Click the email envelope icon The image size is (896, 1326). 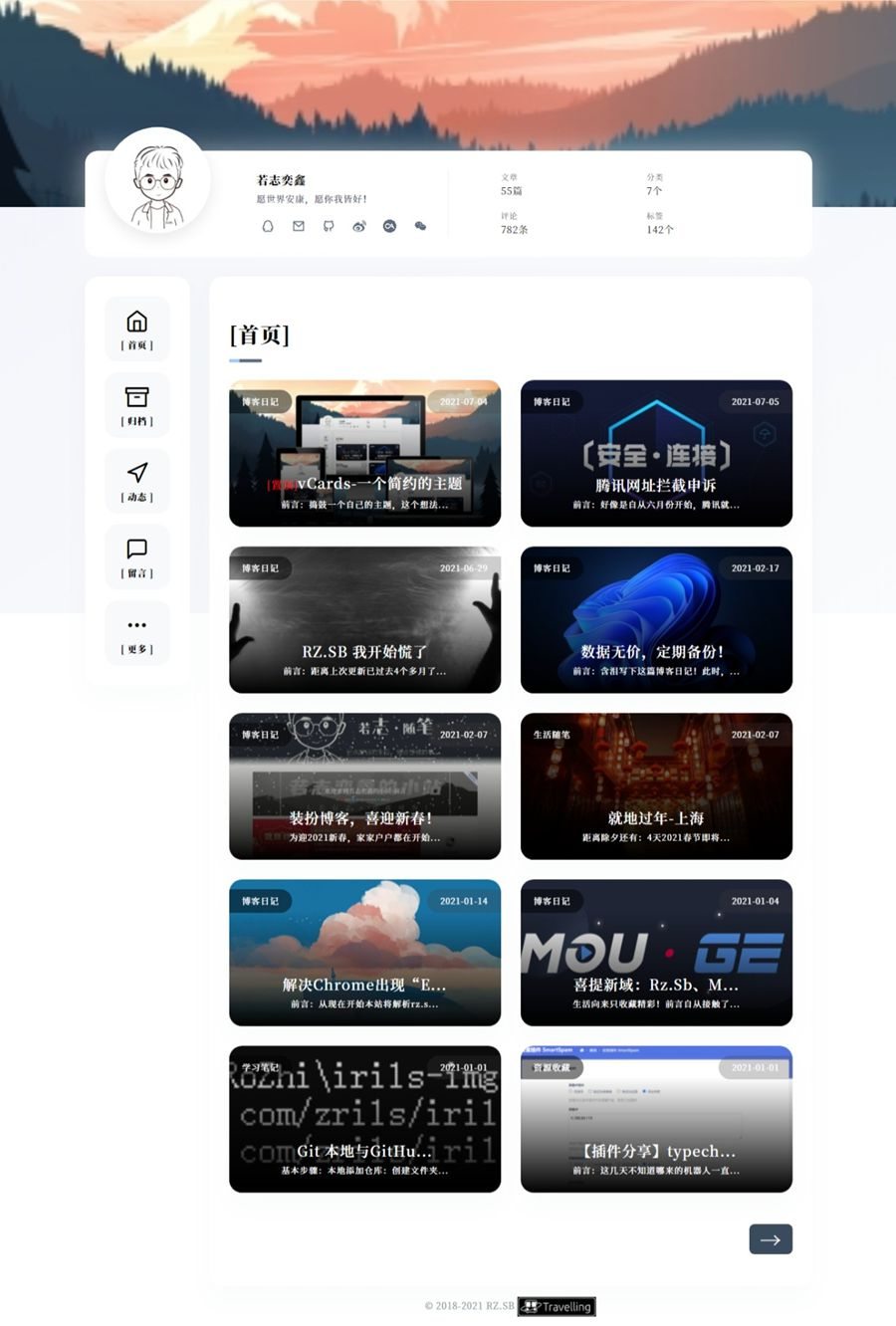tap(298, 226)
